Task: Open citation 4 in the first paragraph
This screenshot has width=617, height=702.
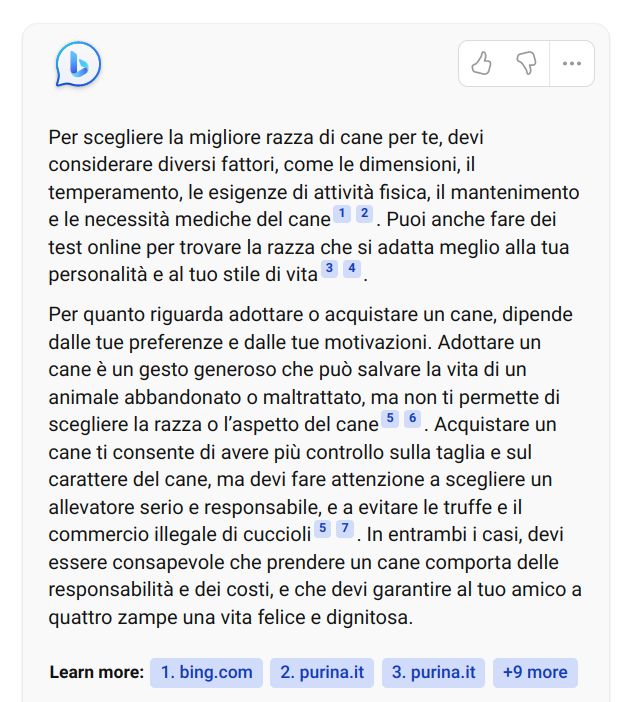Action: (351, 269)
